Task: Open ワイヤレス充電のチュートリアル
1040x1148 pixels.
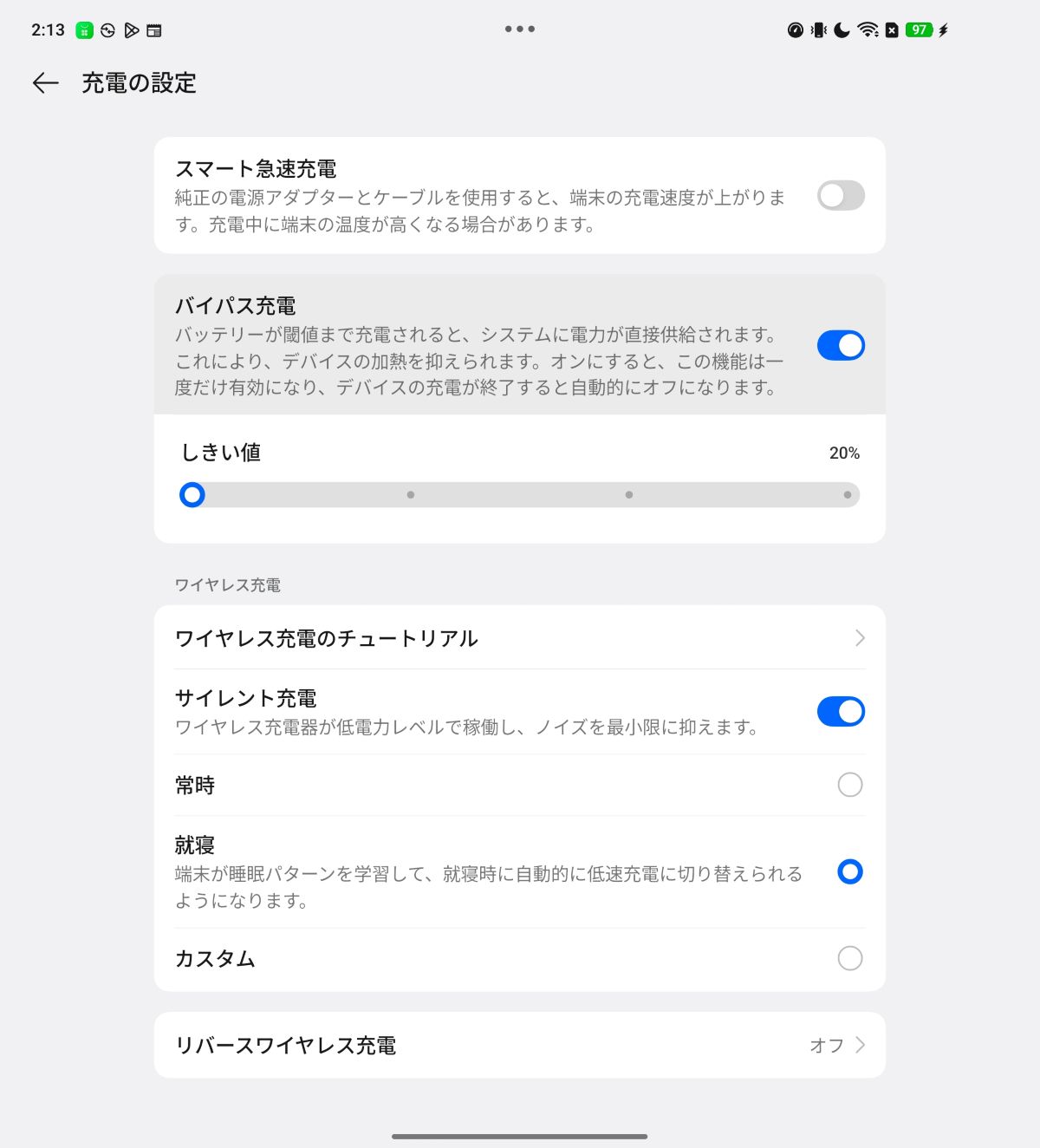Action: point(519,638)
